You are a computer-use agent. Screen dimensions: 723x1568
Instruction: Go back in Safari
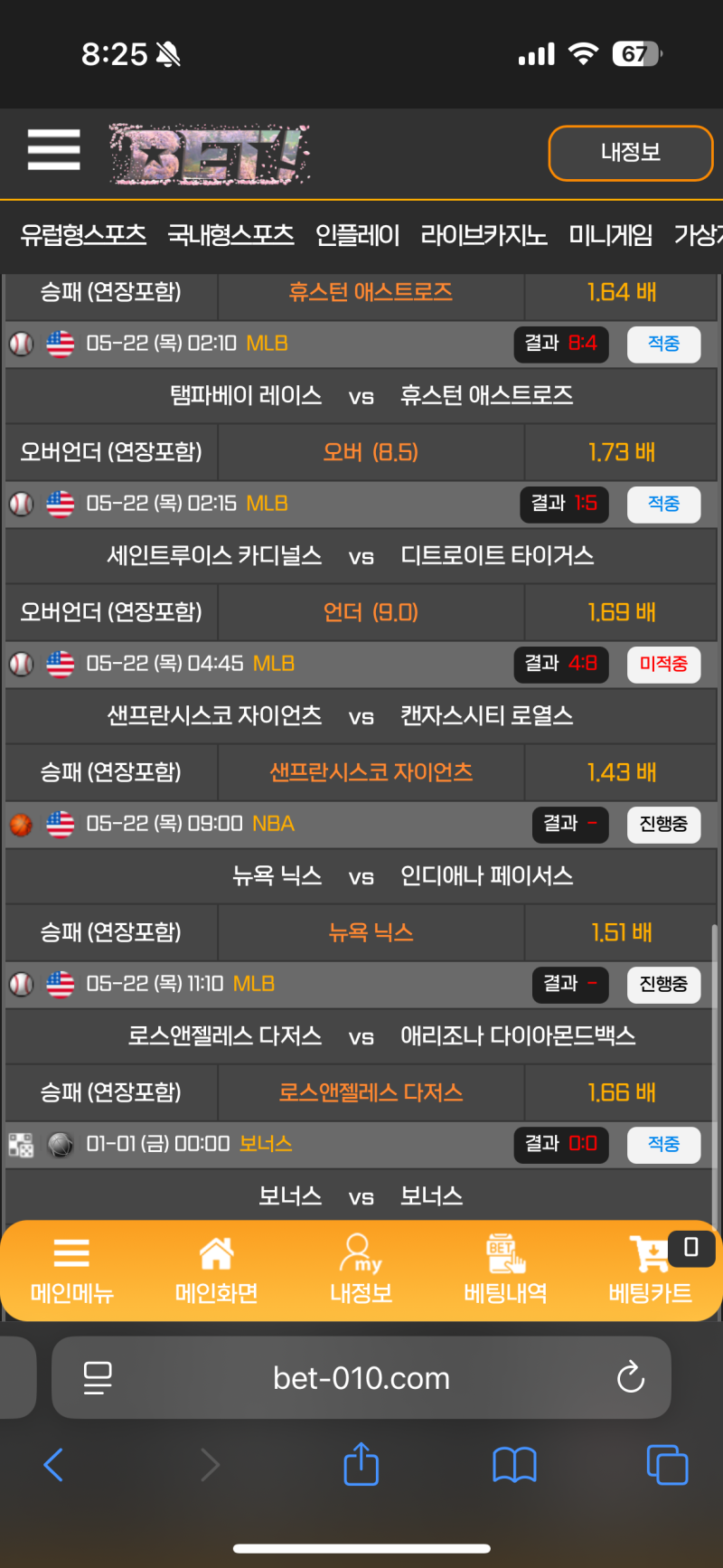[53, 1465]
